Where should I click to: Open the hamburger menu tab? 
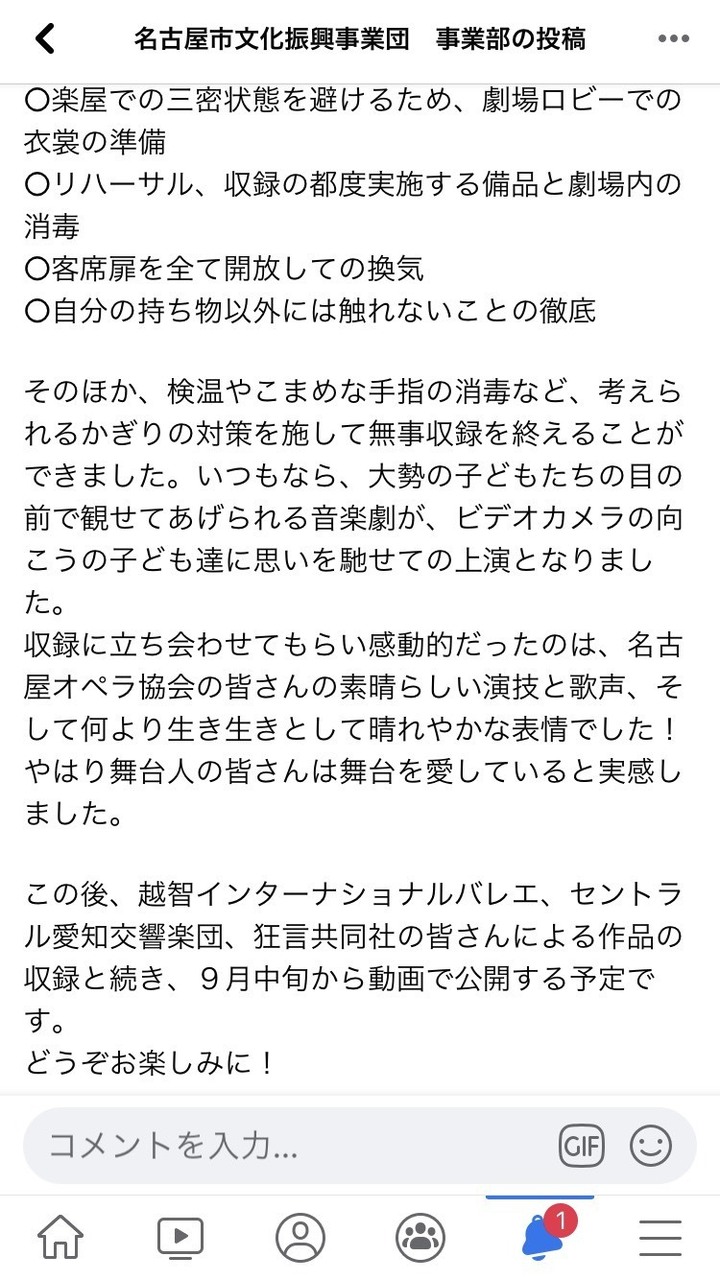[x=660, y=1238]
